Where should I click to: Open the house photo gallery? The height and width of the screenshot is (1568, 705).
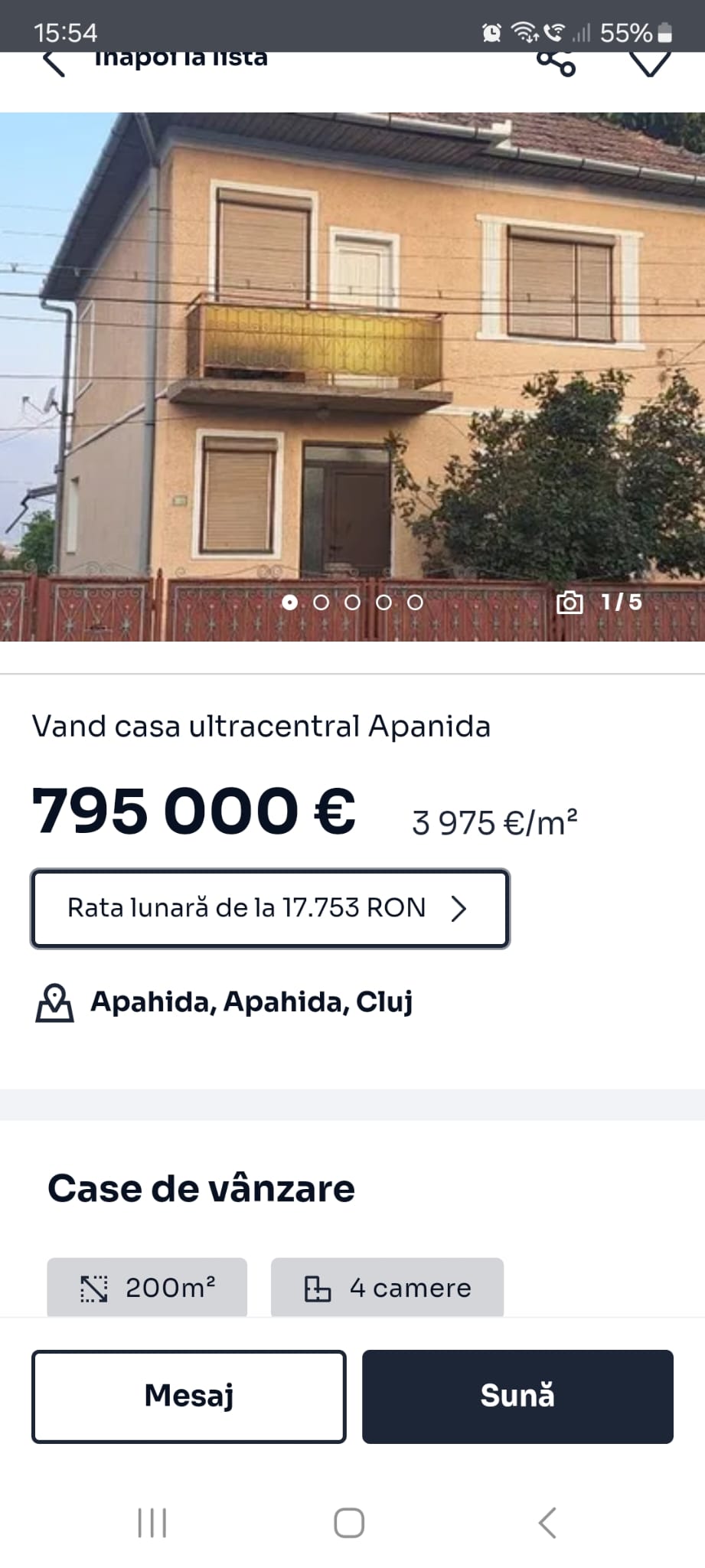tap(352, 375)
